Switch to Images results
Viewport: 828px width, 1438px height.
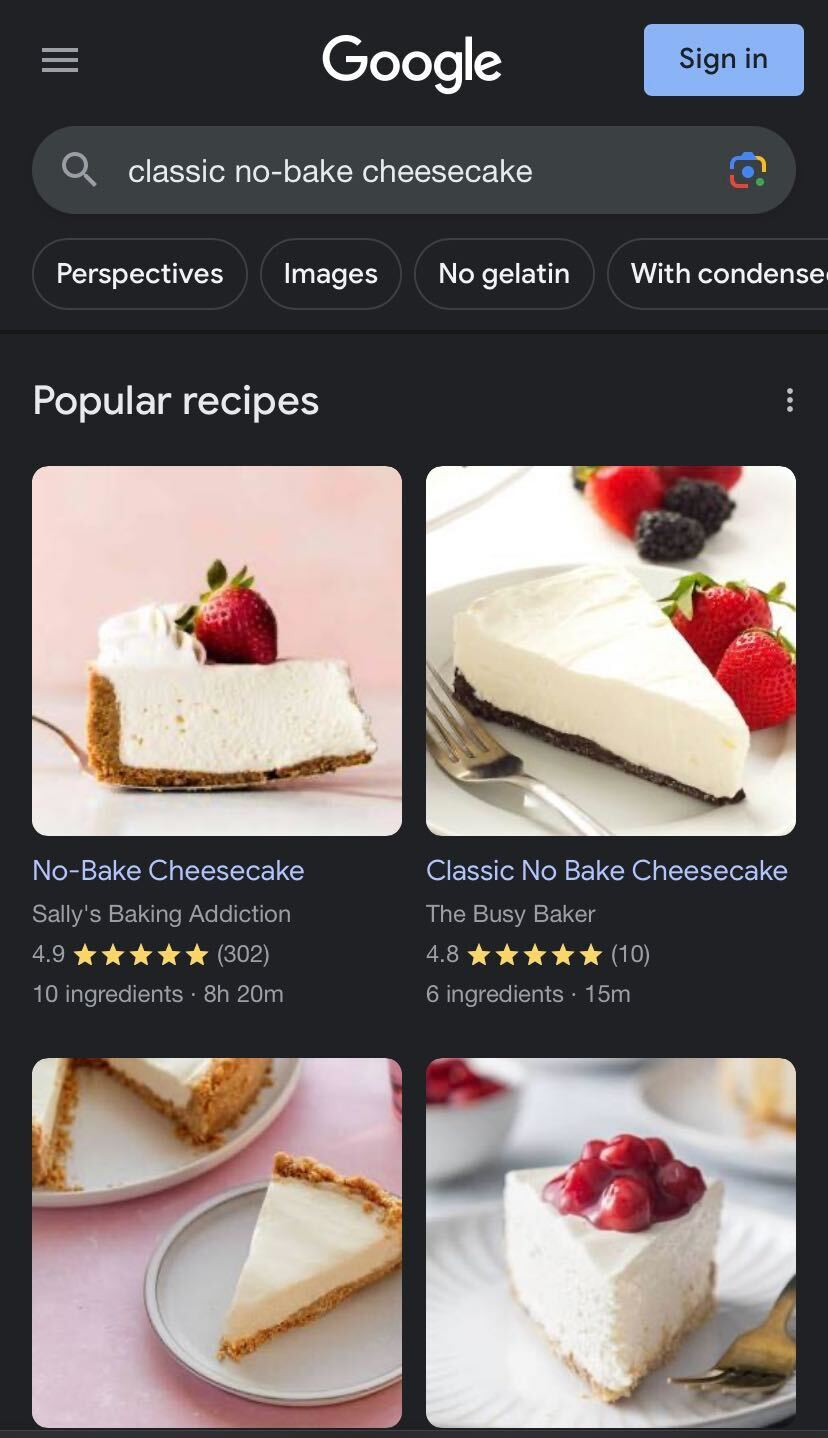[x=330, y=274]
